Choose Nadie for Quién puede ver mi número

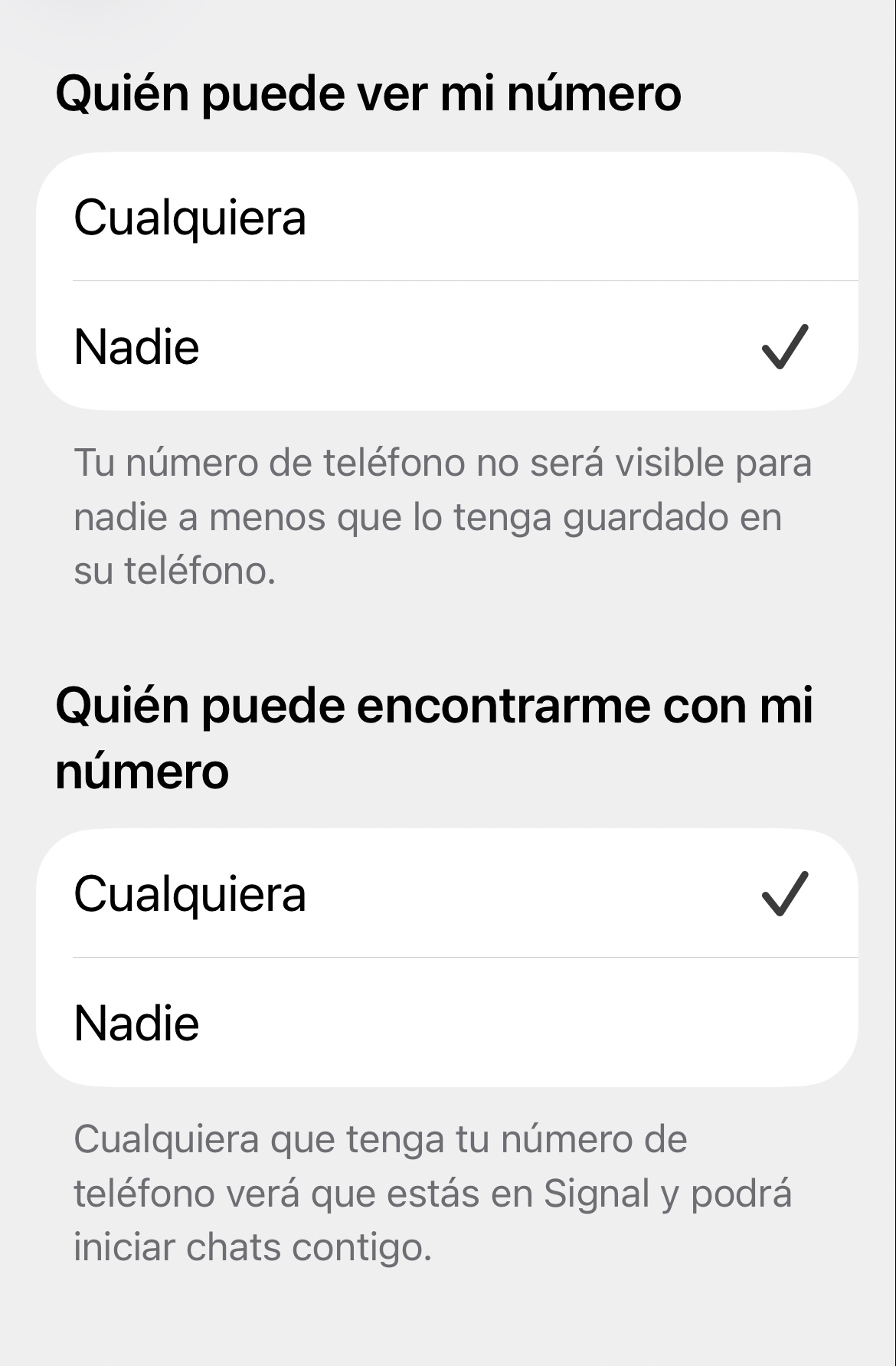pyautogui.click(x=447, y=346)
